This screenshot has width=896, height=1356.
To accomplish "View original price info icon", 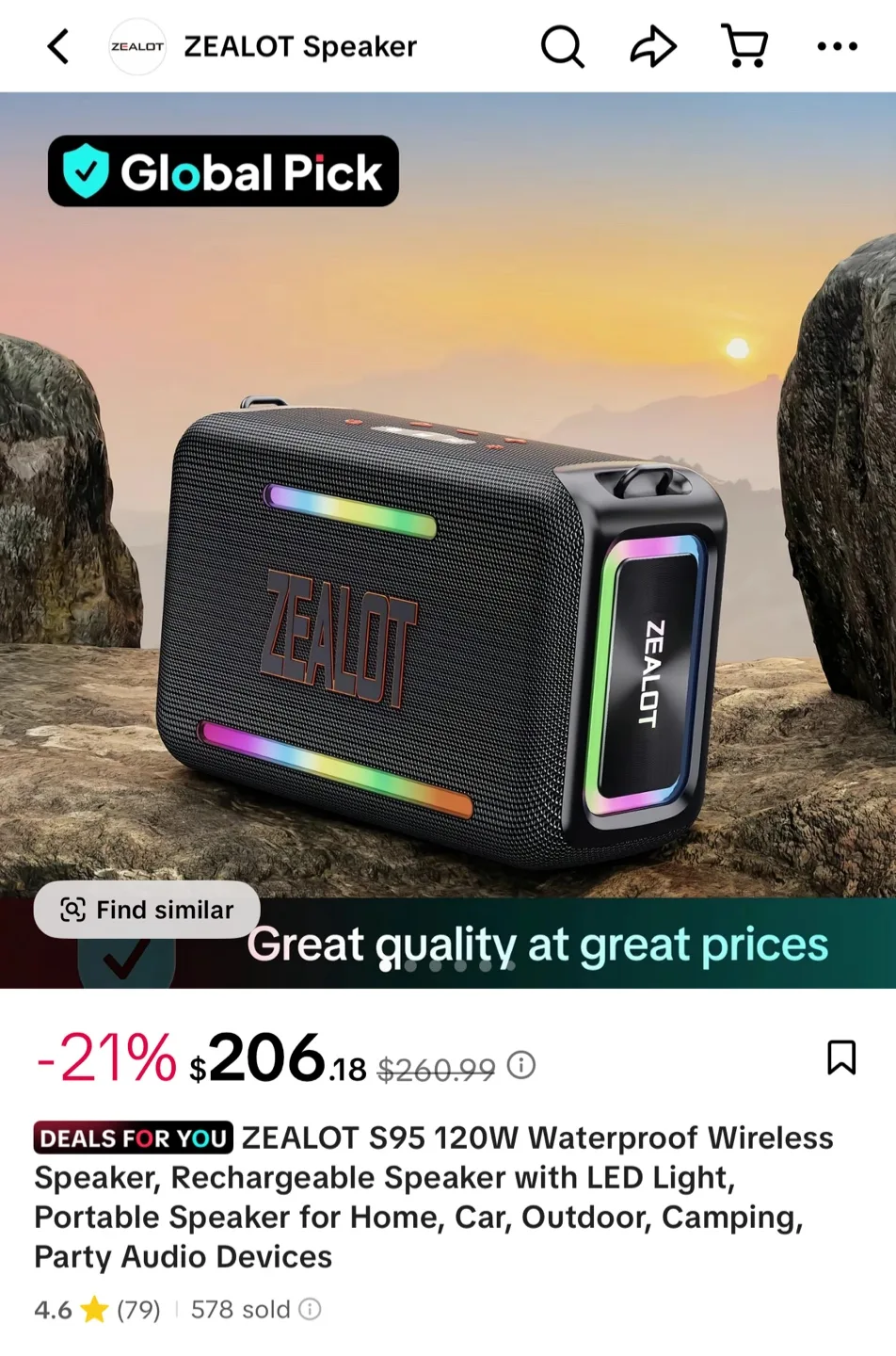I will click(521, 1065).
